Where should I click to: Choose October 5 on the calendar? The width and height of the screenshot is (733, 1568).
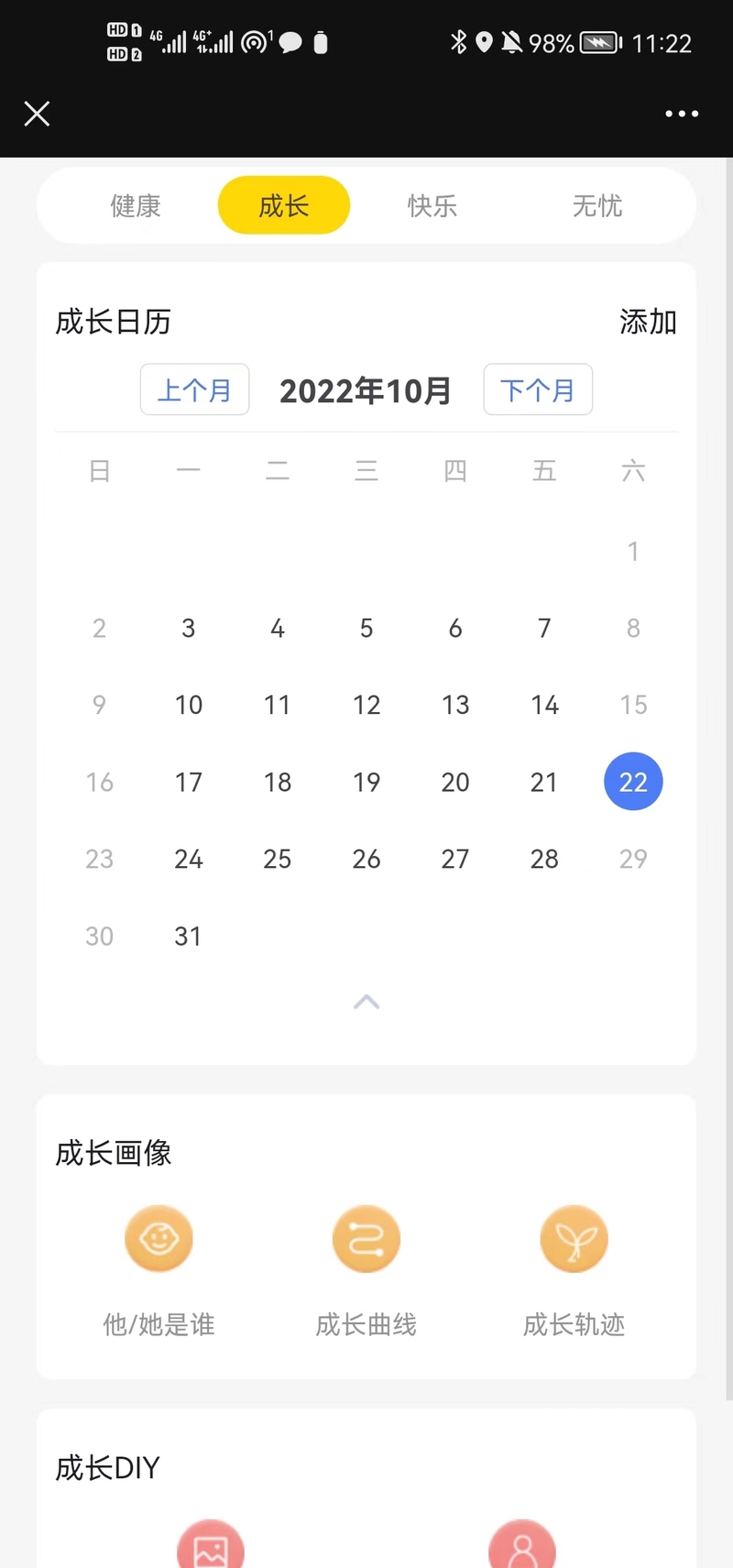(366, 628)
